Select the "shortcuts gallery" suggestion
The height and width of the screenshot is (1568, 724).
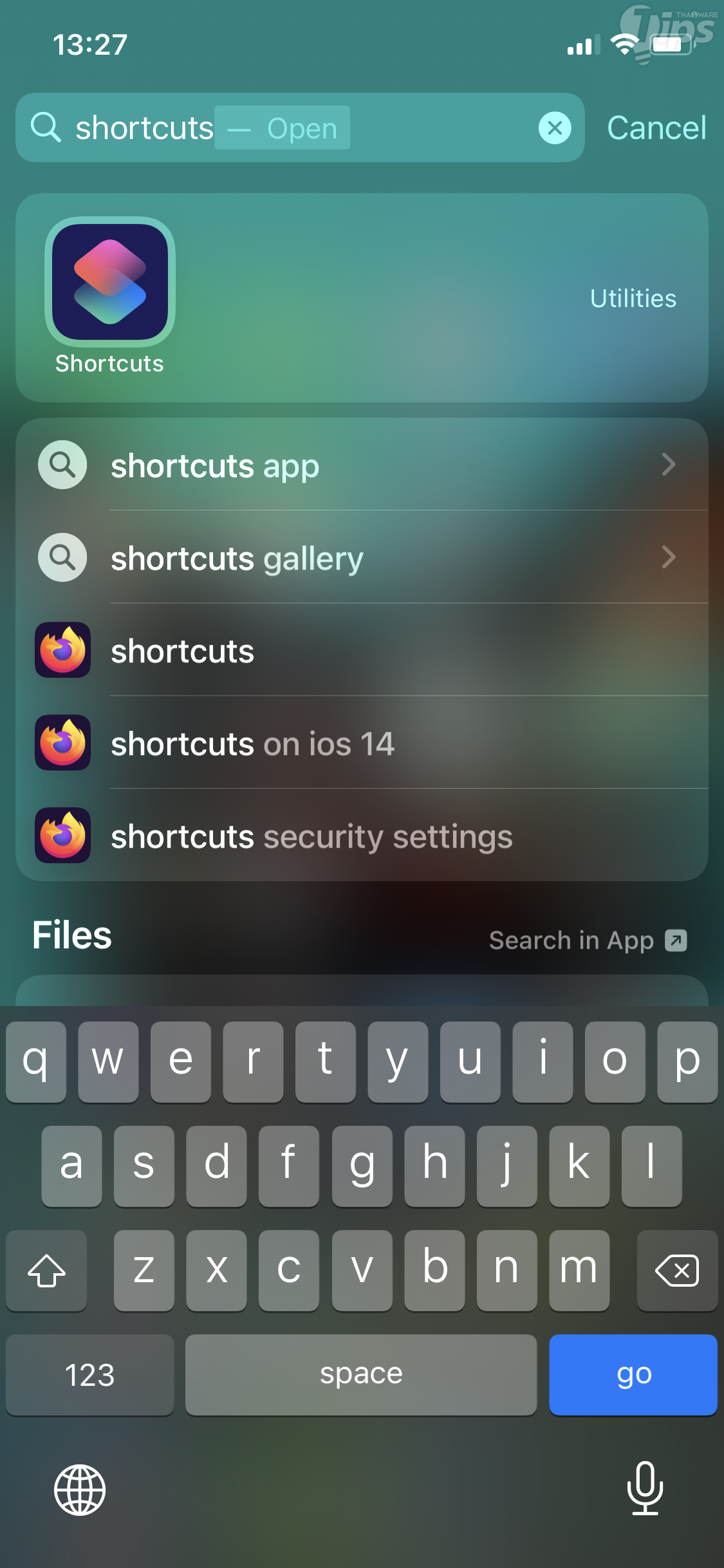pos(360,557)
